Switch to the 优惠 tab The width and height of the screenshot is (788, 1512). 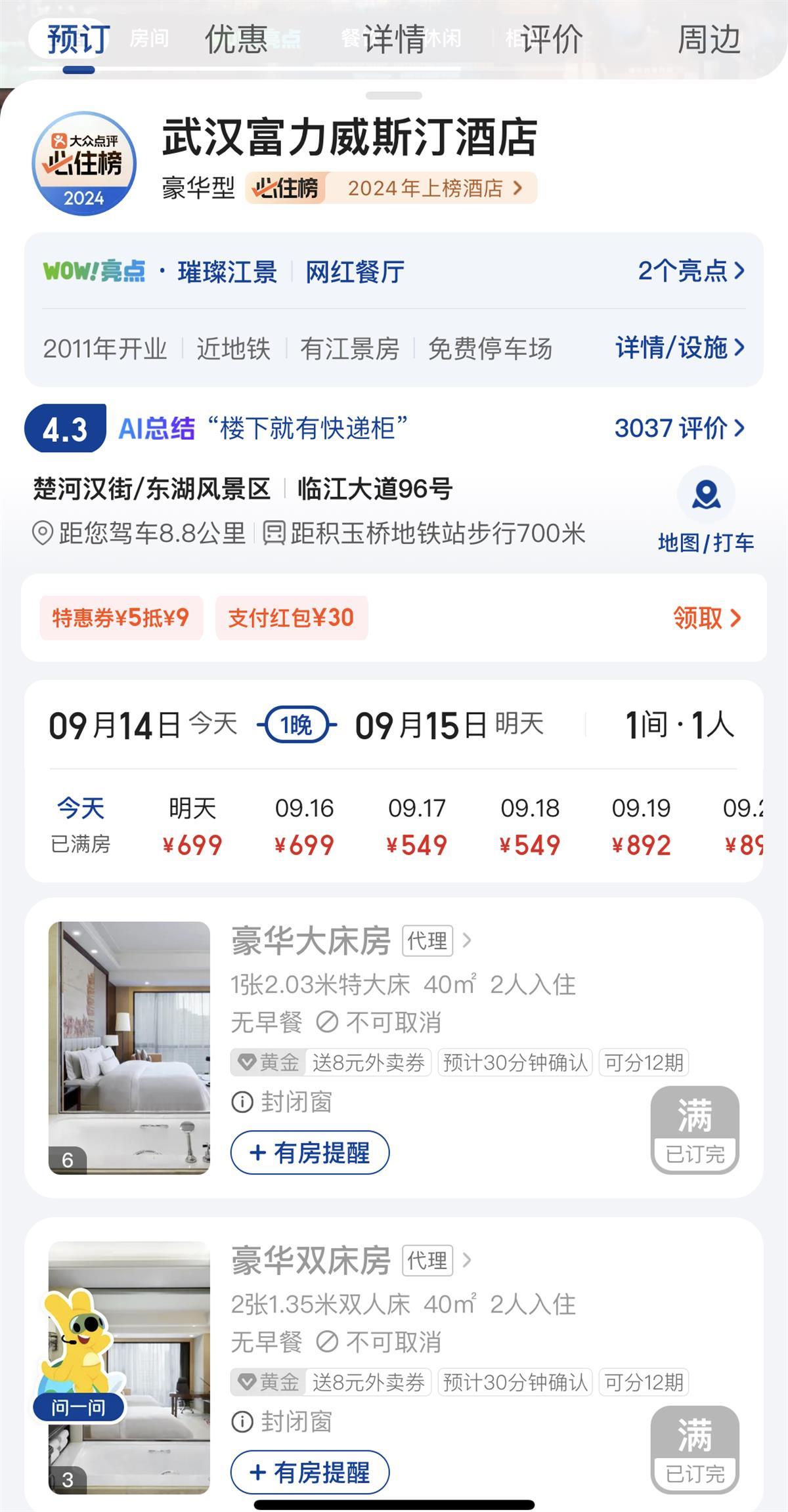236,40
